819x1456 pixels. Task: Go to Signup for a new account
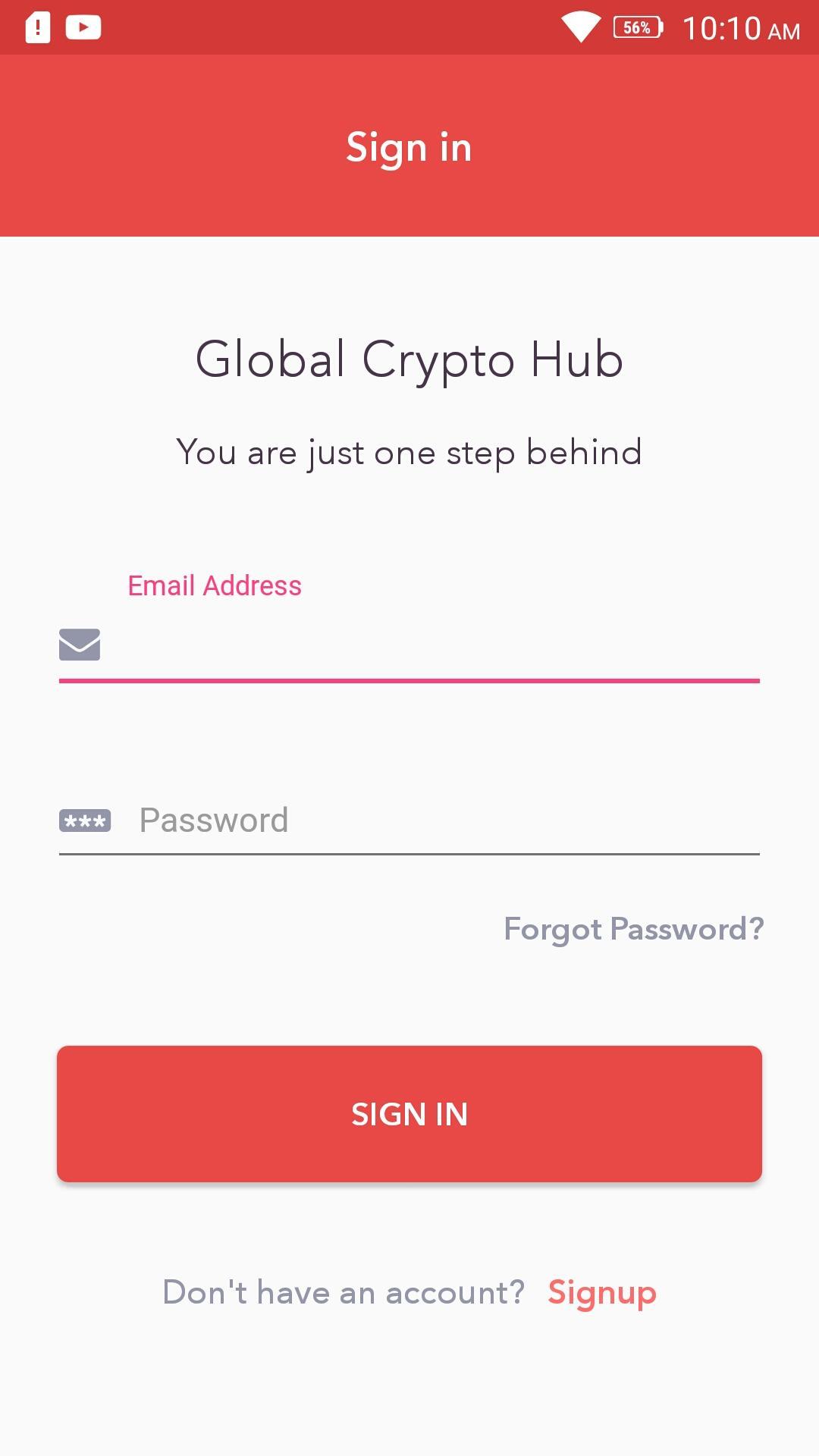[602, 1292]
